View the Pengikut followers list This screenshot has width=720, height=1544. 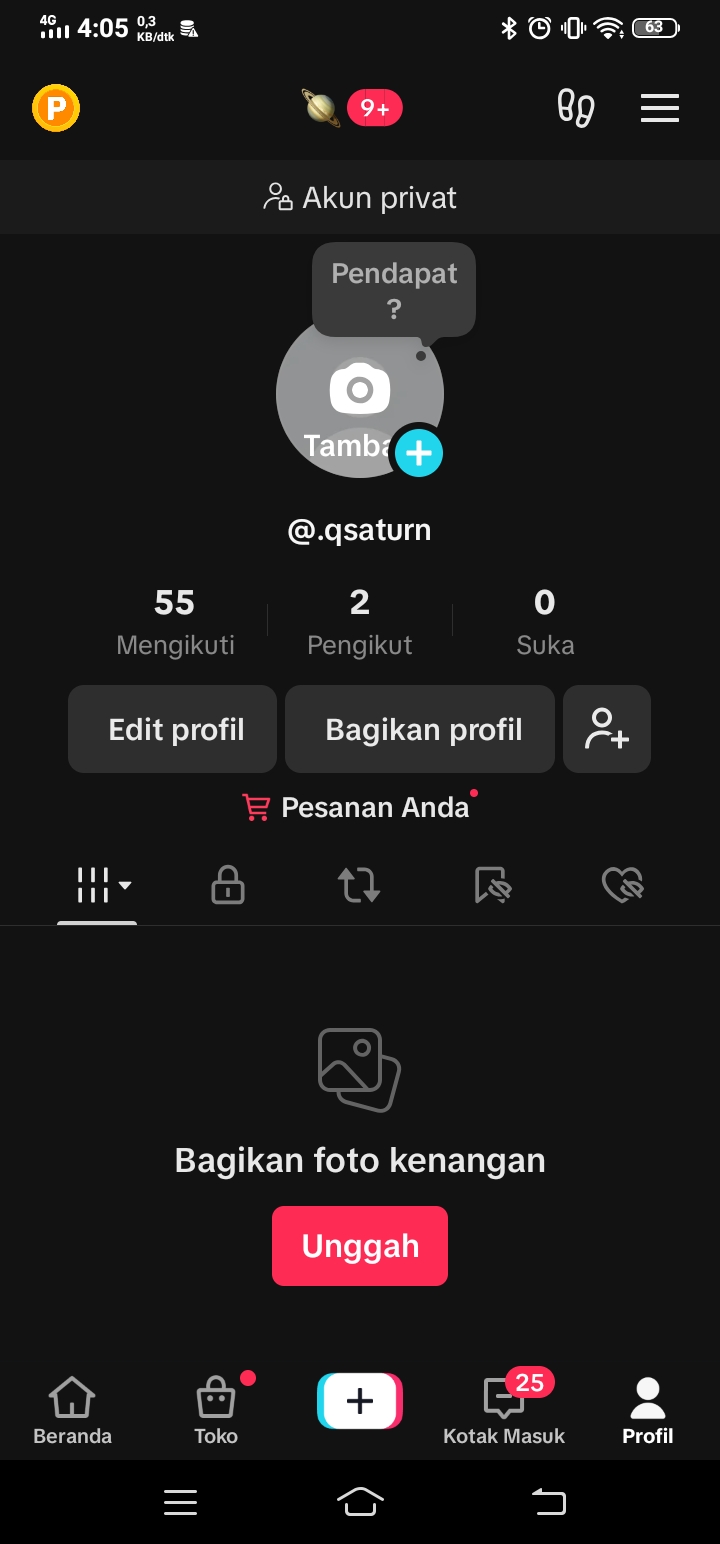tap(360, 622)
